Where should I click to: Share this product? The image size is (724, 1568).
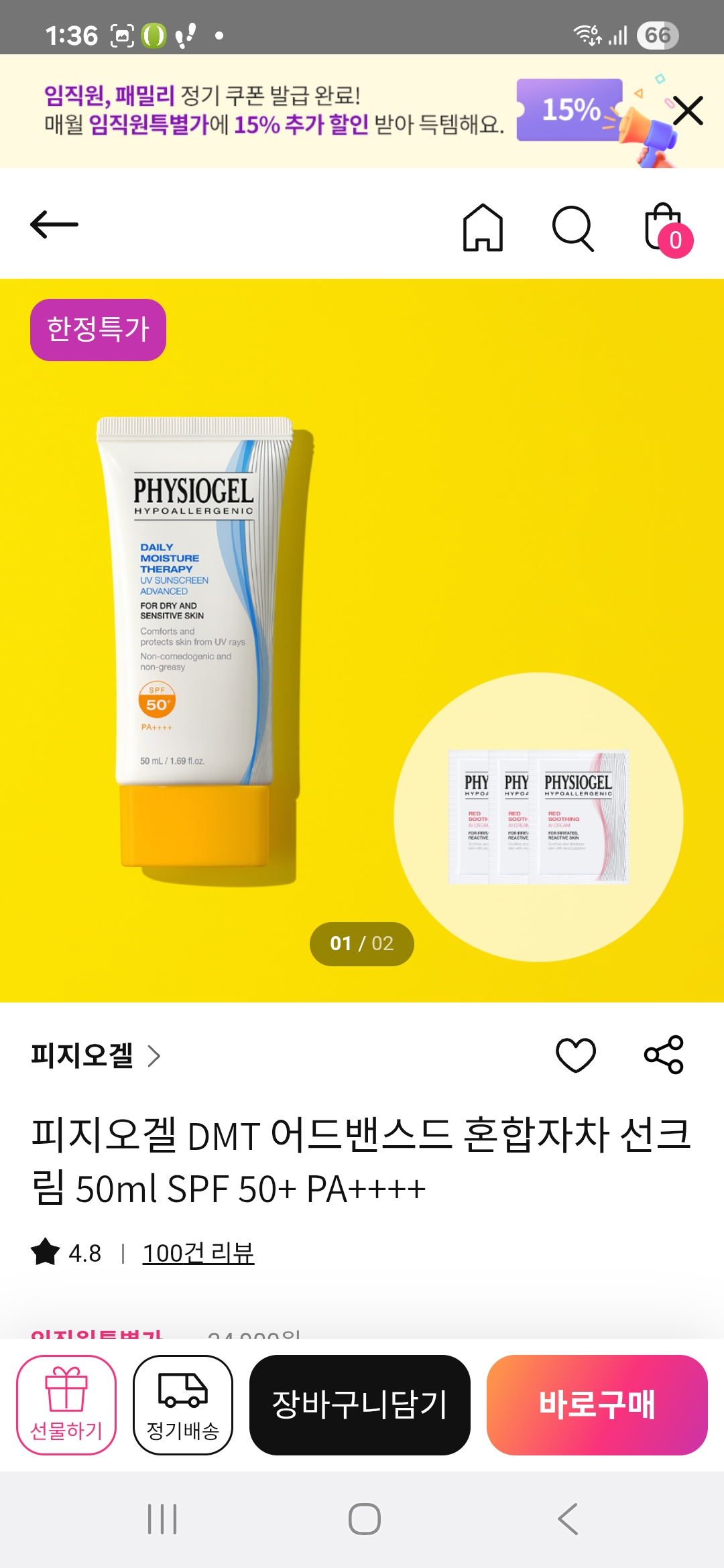[x=664, y=1055]
